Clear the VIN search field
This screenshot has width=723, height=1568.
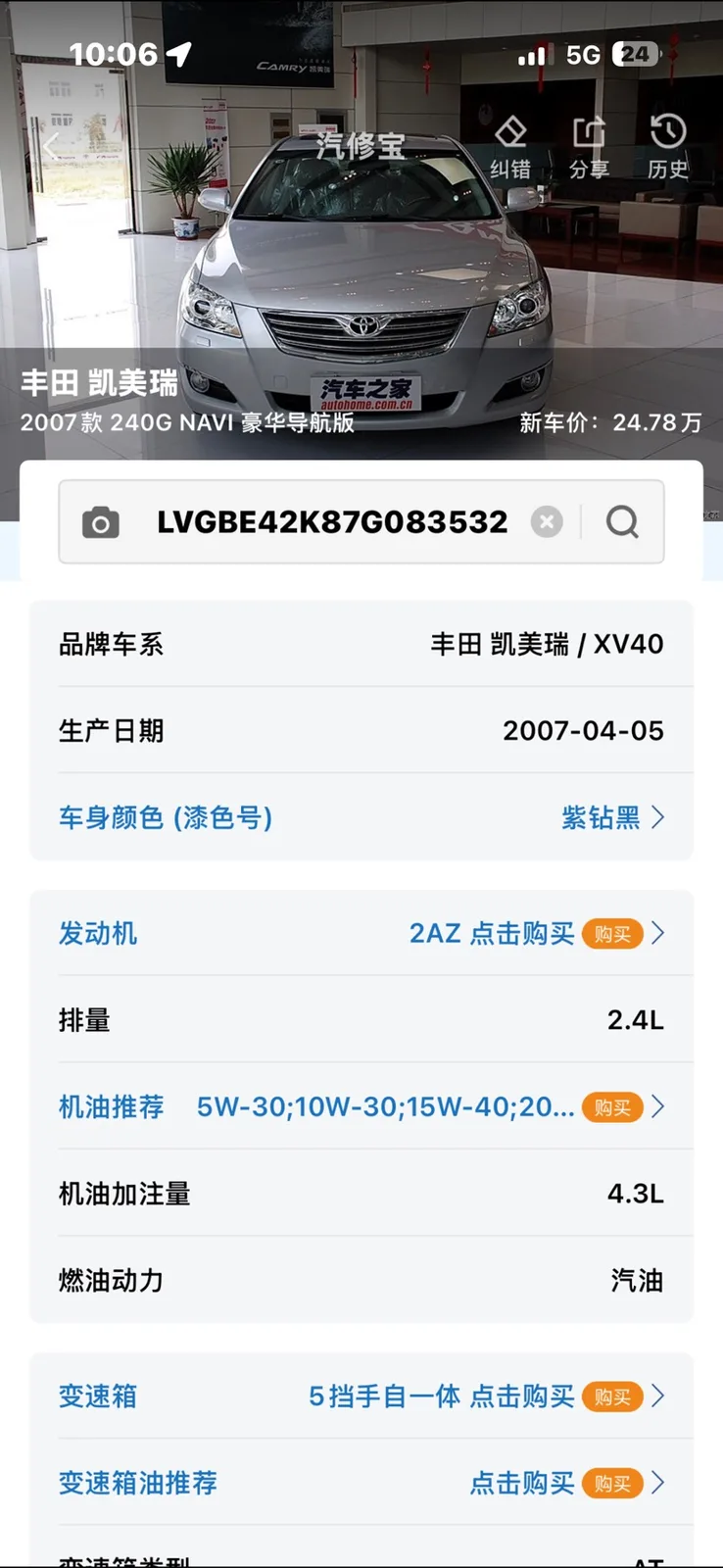pos(547,522)
